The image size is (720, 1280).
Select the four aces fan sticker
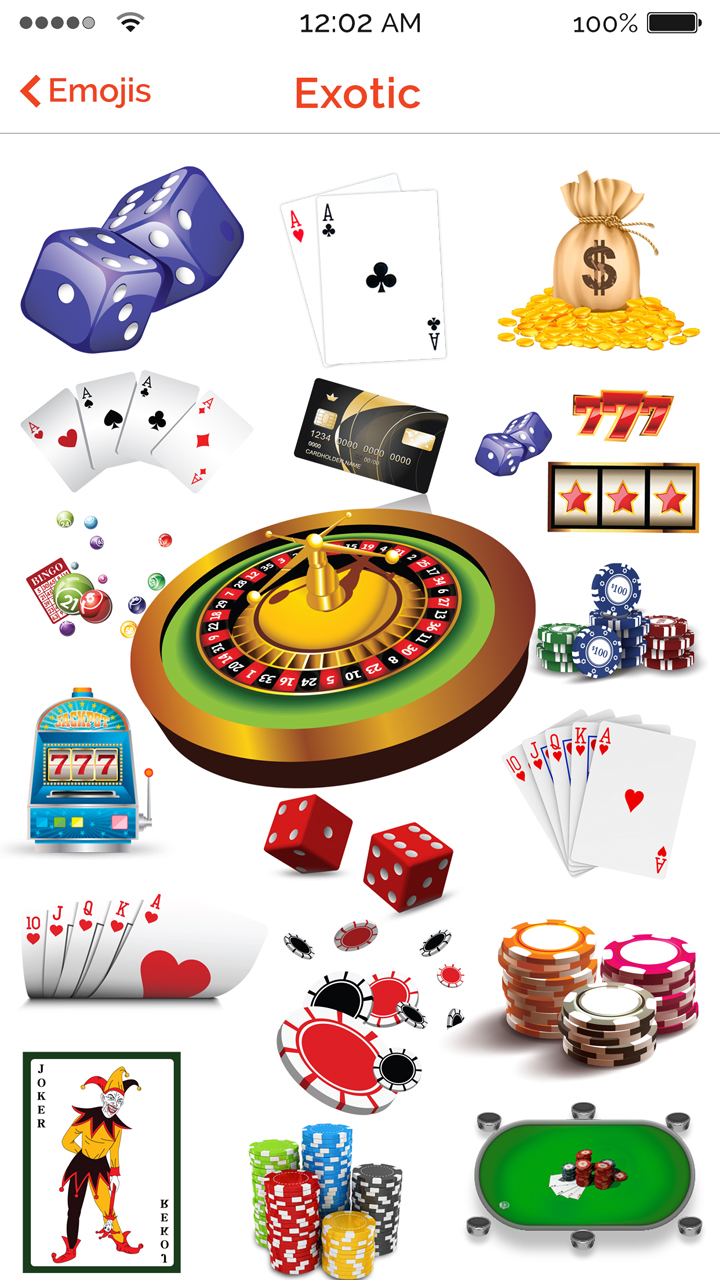pos(137,430)
